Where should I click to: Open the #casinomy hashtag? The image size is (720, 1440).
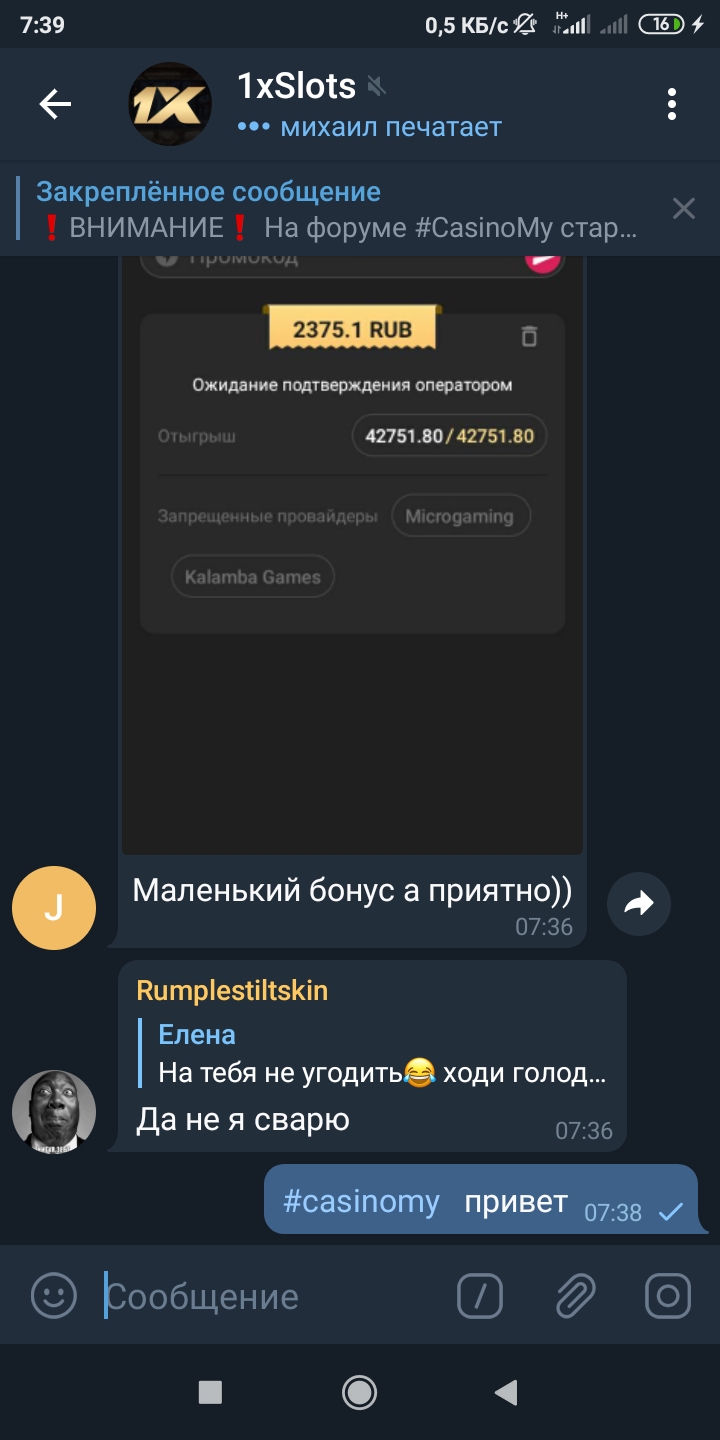362,1201
